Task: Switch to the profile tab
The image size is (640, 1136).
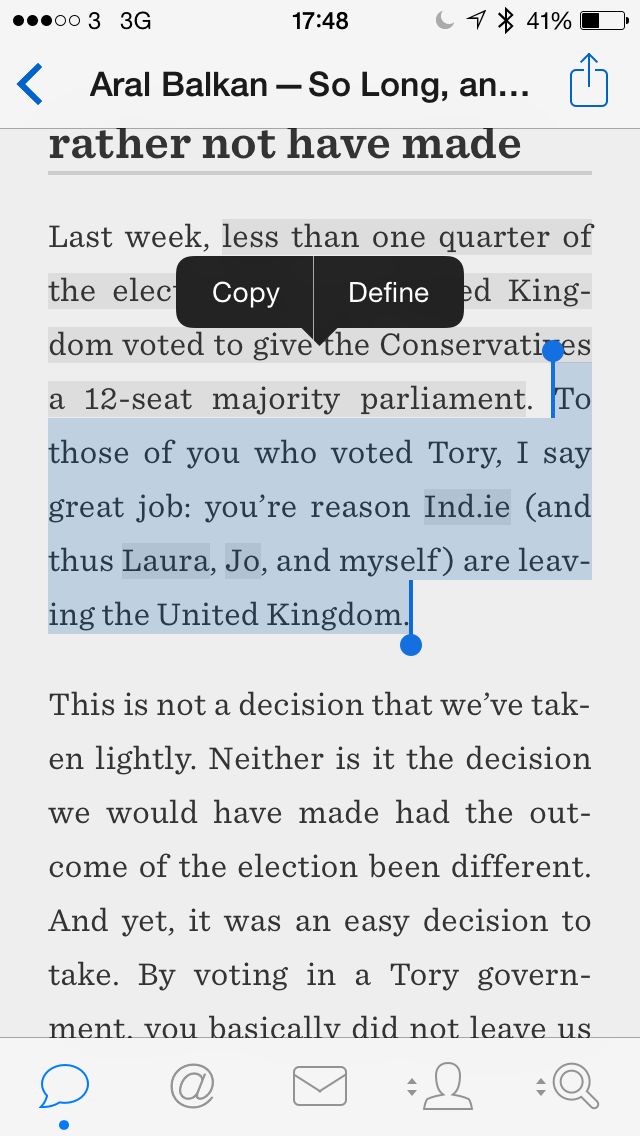Action: point(446,1085)
